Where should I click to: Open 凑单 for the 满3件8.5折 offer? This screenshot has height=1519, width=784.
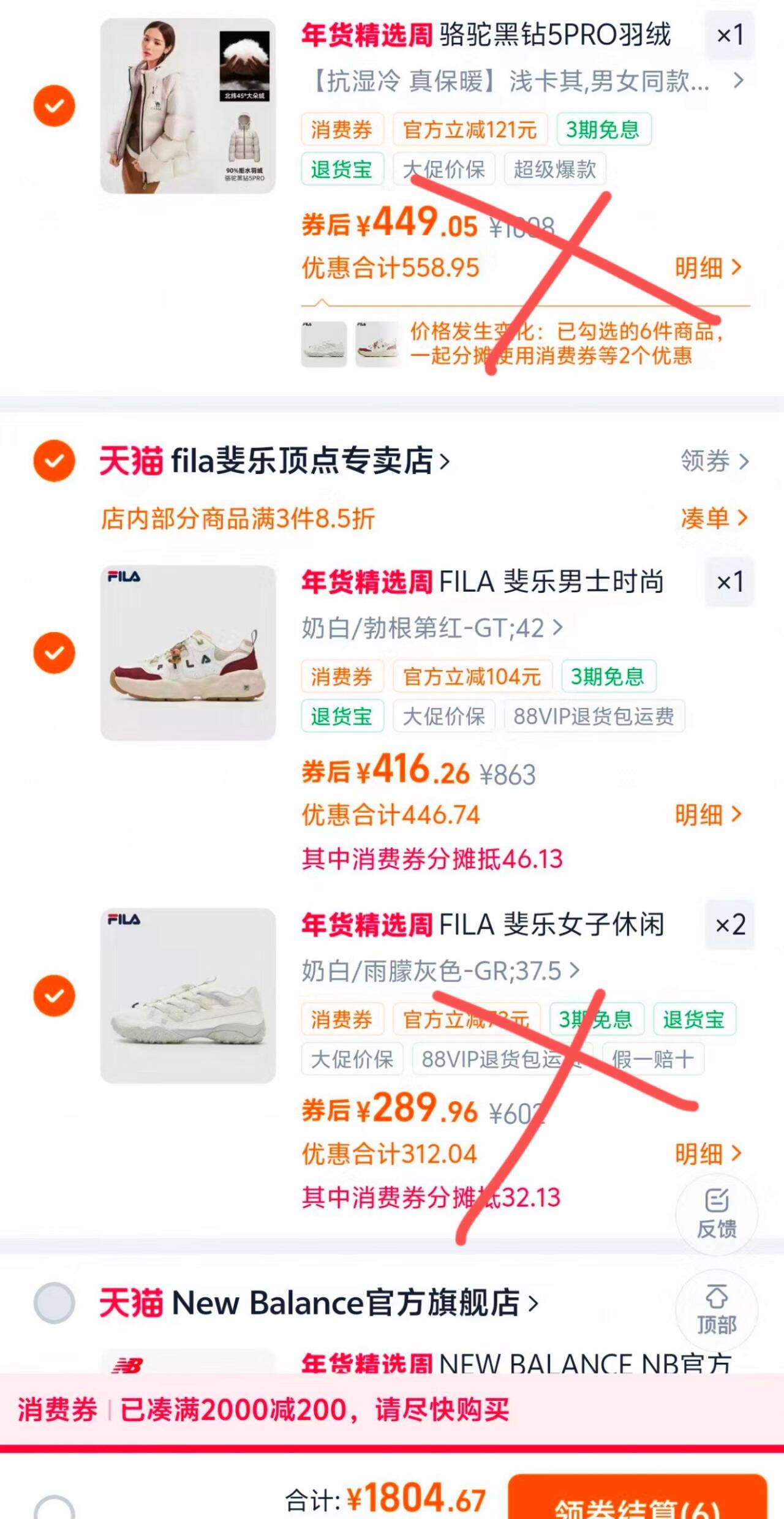[714, 518]
